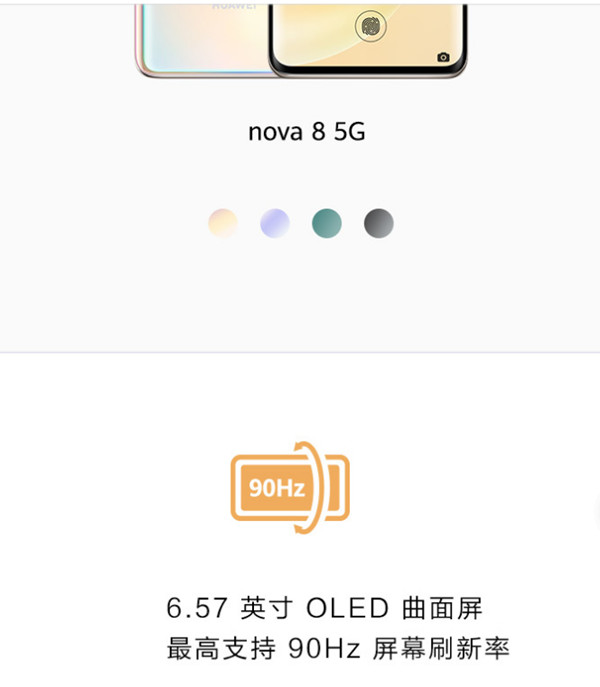
Task: Switch to the black color swatch
Action: 379,223
